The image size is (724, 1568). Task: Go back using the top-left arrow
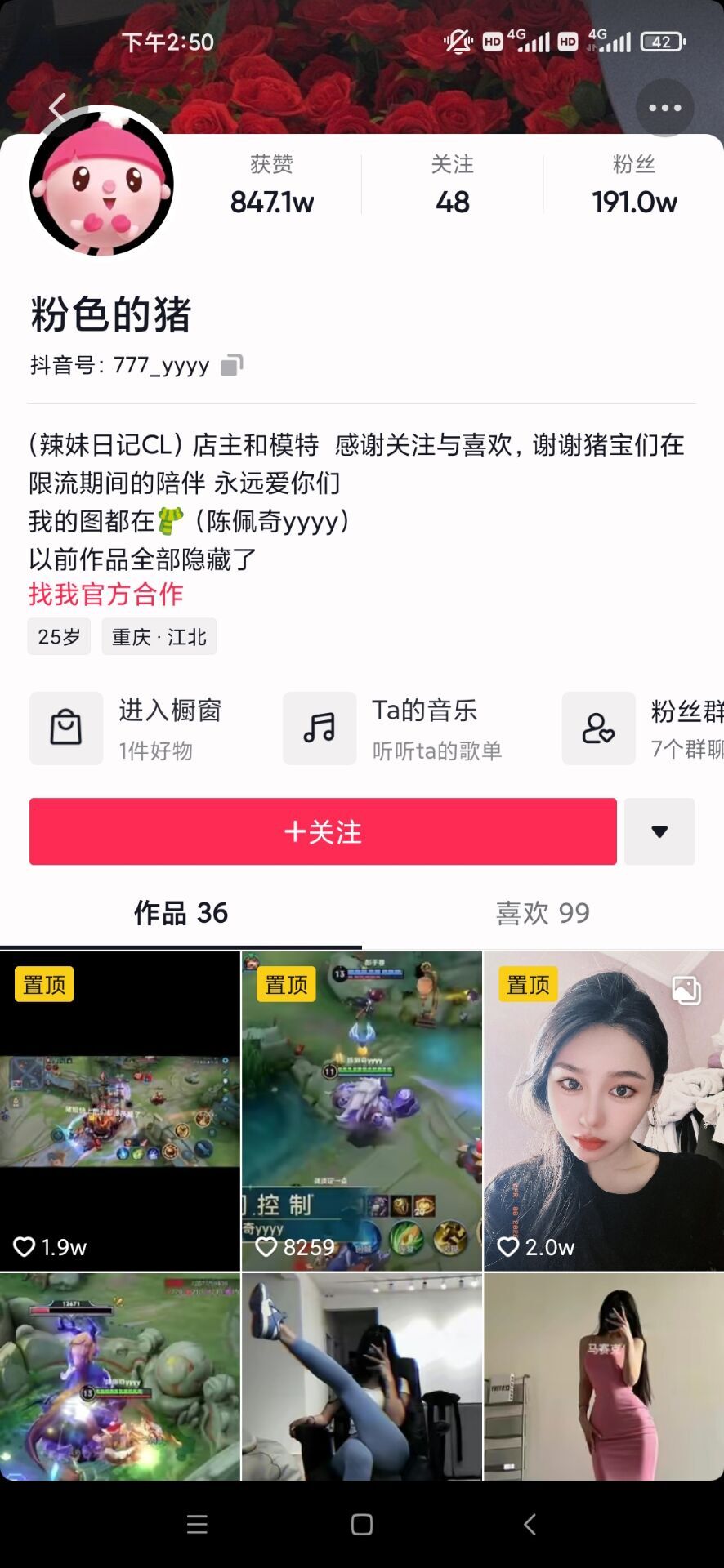click(x=57, y=108)
